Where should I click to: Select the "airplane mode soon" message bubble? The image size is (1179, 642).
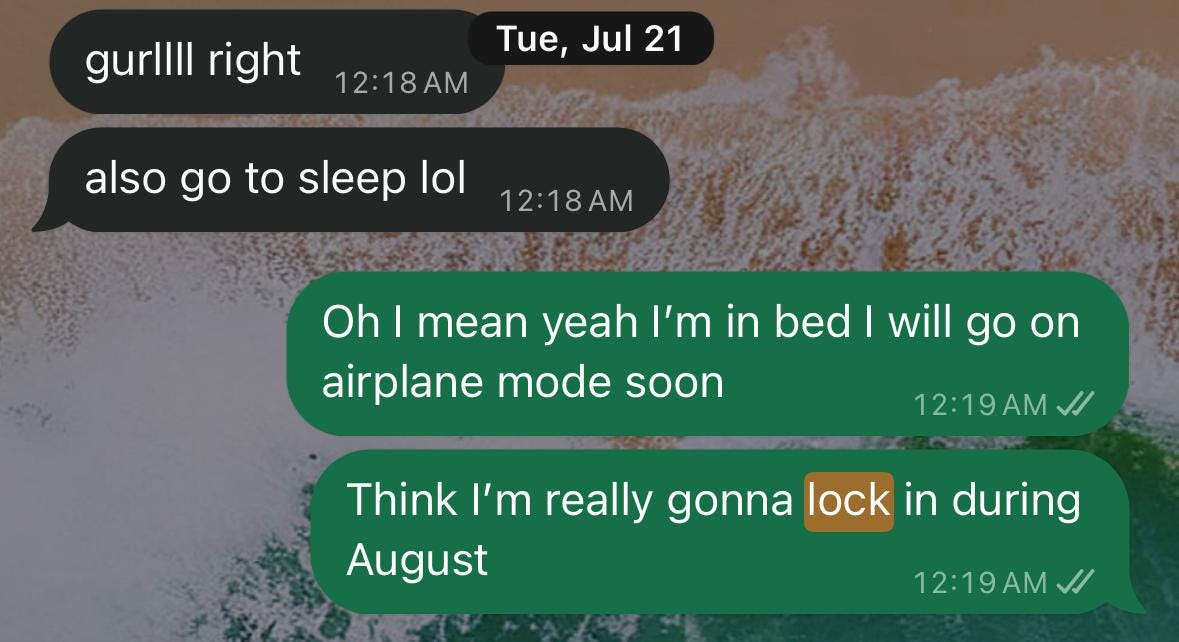tap(708, 353)
